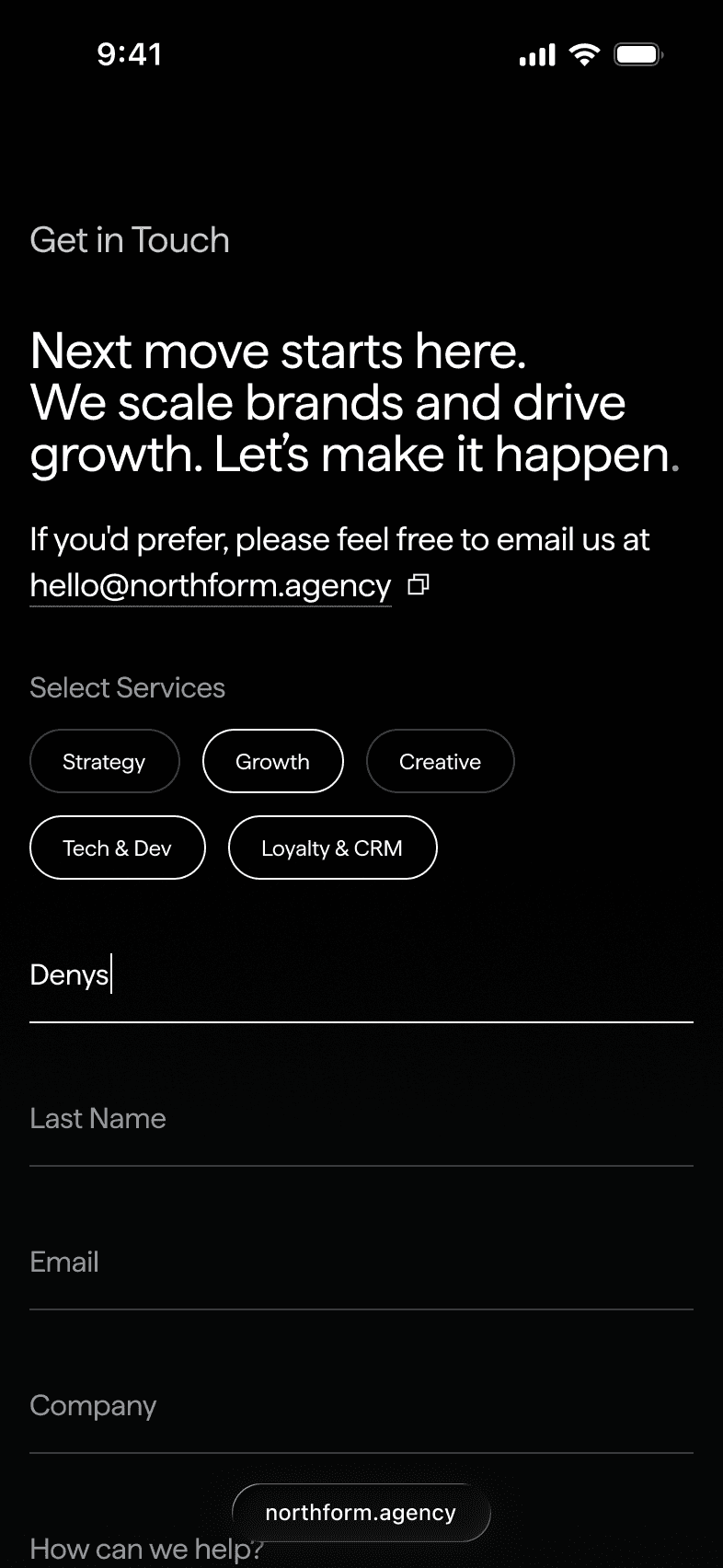Tap the Last Name field
723x1568 pixels.
361,1119
